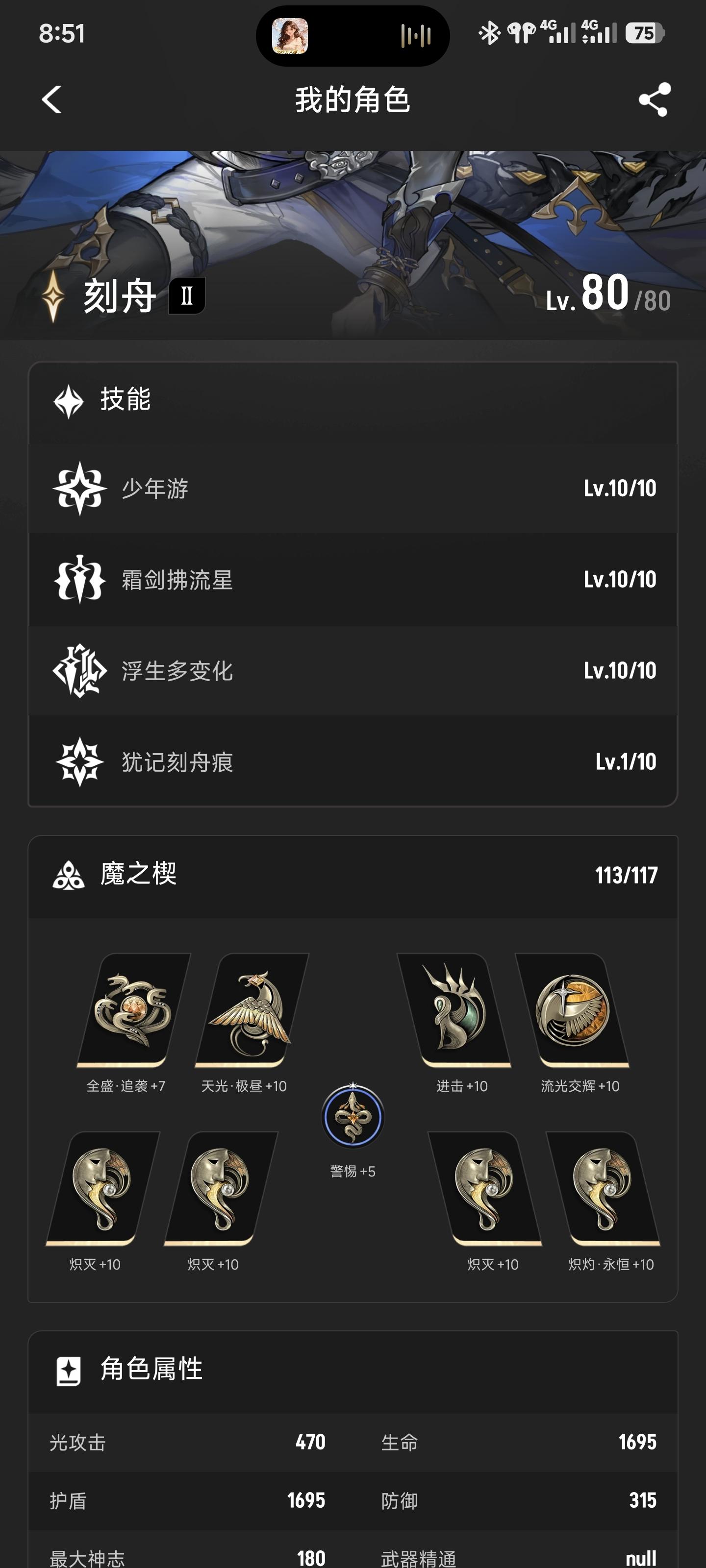Open the 天光·极昼 +10 wedge
Image resolution: width=706 pixels, height=1568 pixels.
click(251, 1011)
